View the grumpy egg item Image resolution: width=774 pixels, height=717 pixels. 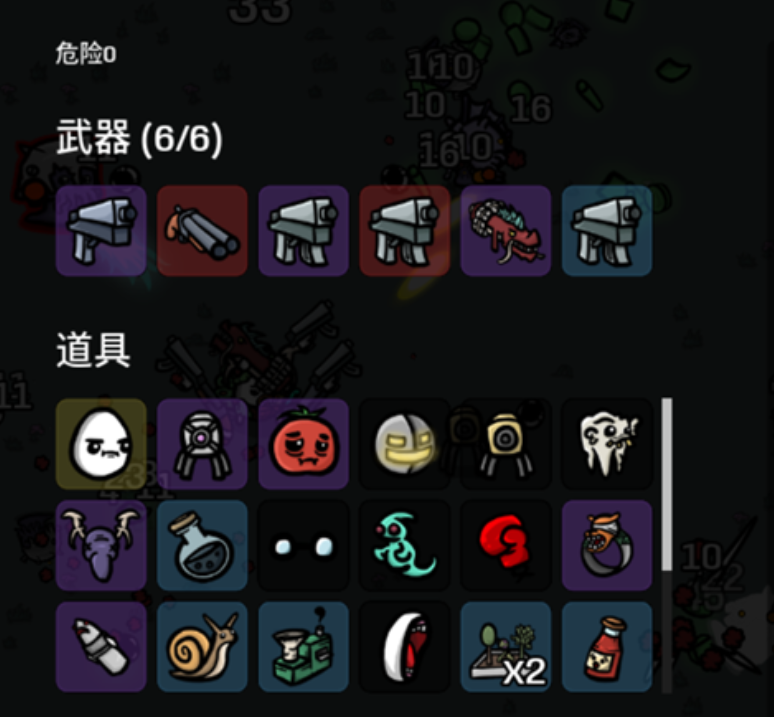click(101, 444)
